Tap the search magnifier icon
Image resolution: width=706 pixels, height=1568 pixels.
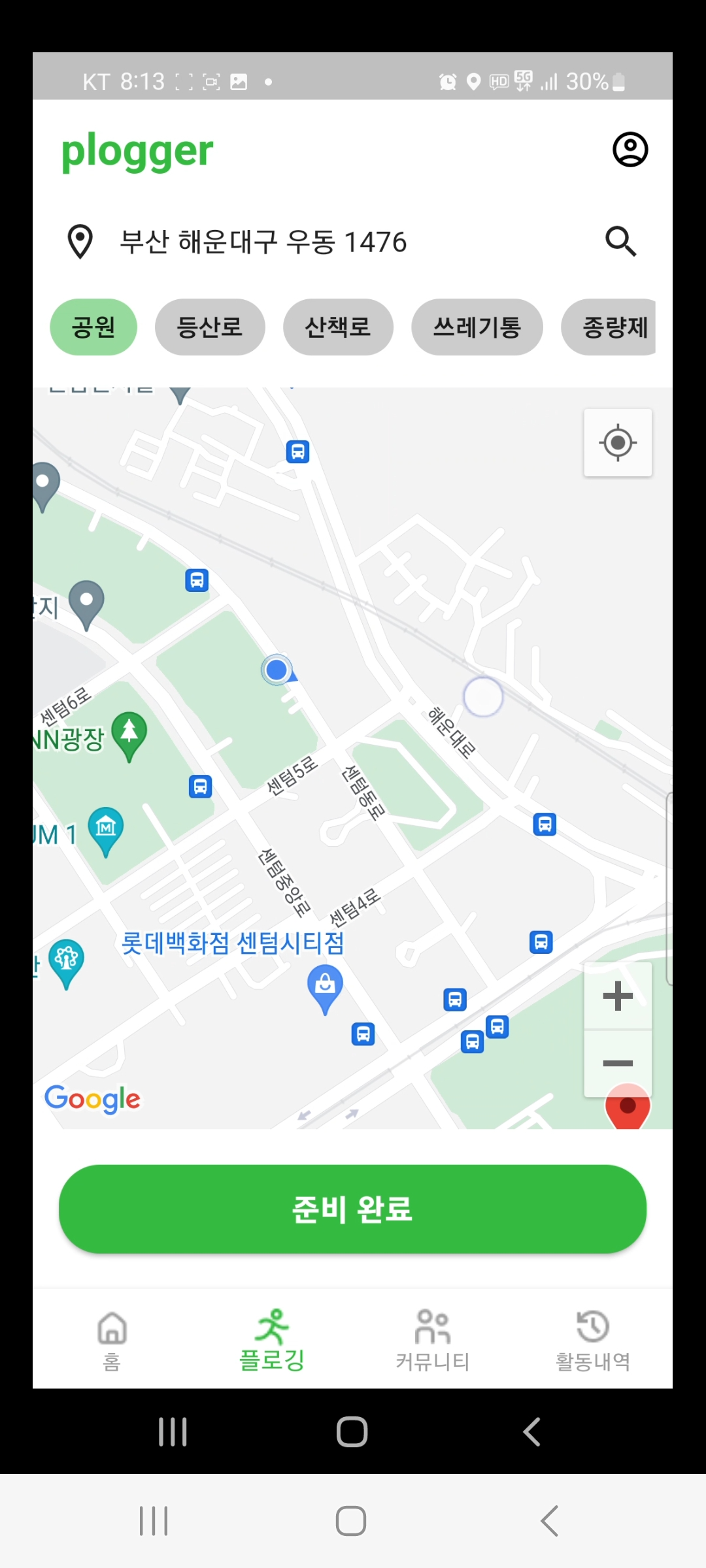622,241
